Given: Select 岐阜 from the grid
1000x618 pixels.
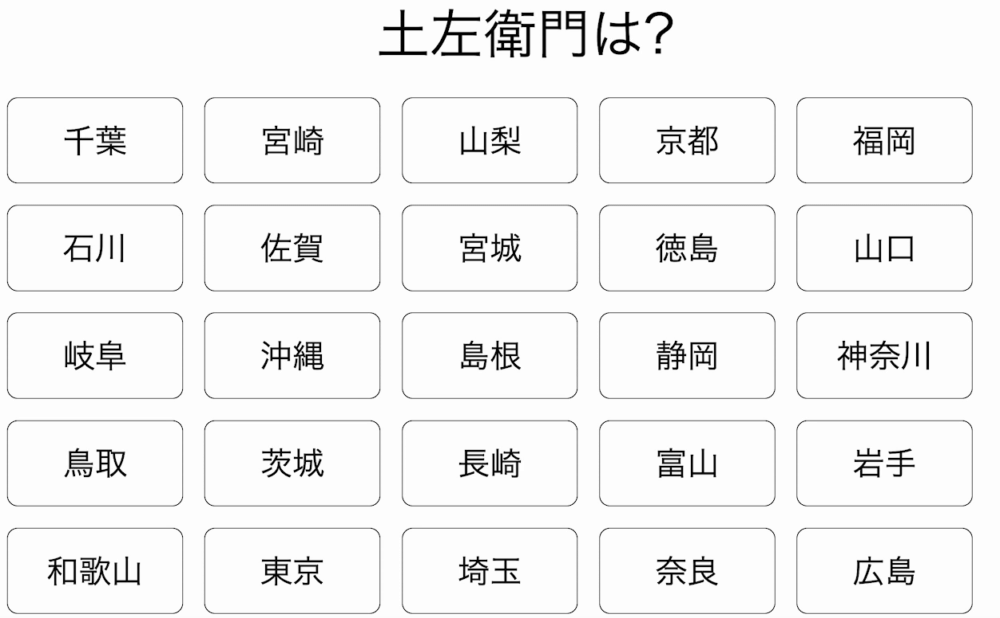Looking at the screenshot, I should tap(95, 356).
